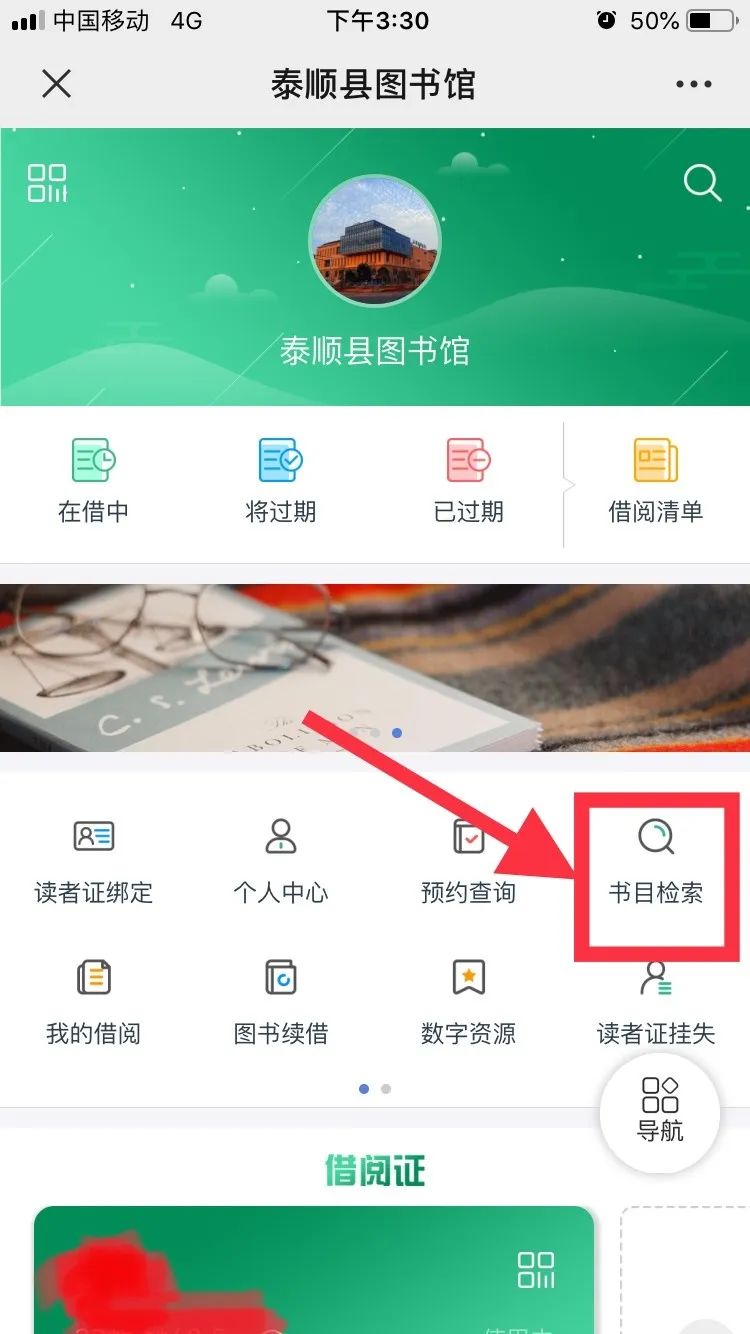Open 图书续借 to renew books

(x=281, y=1003)
